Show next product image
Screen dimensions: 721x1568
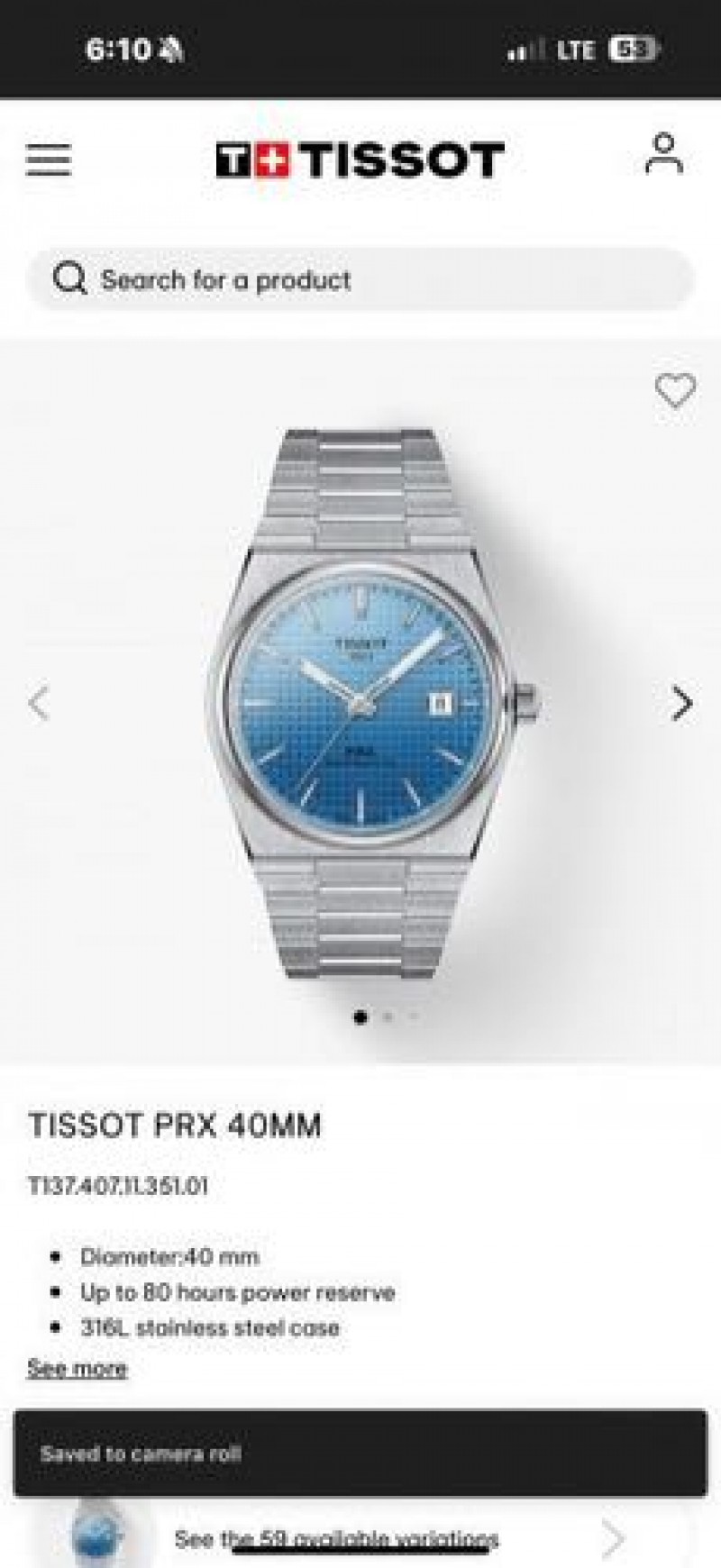682,704
